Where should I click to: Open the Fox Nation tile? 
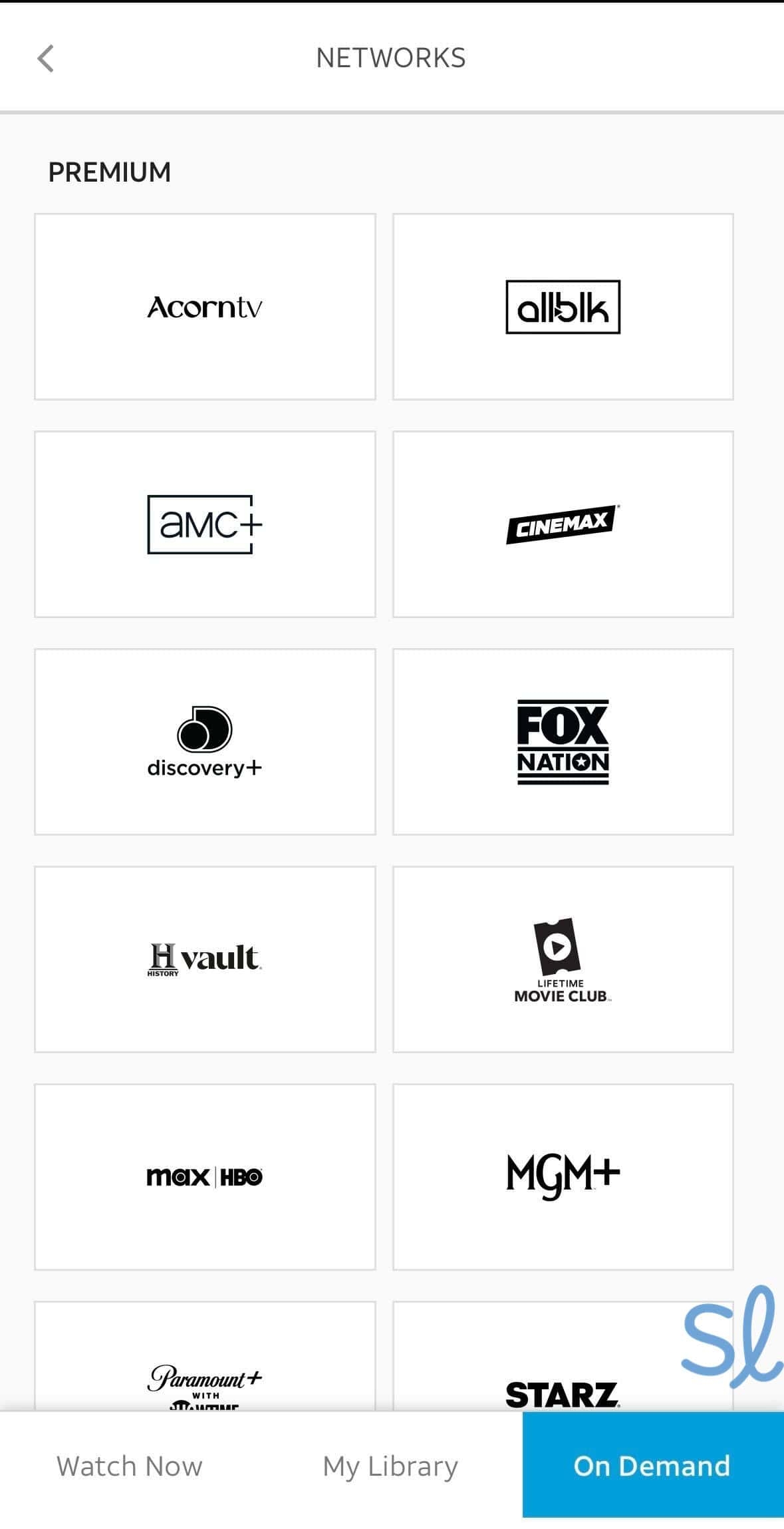[x=563, y=742]
